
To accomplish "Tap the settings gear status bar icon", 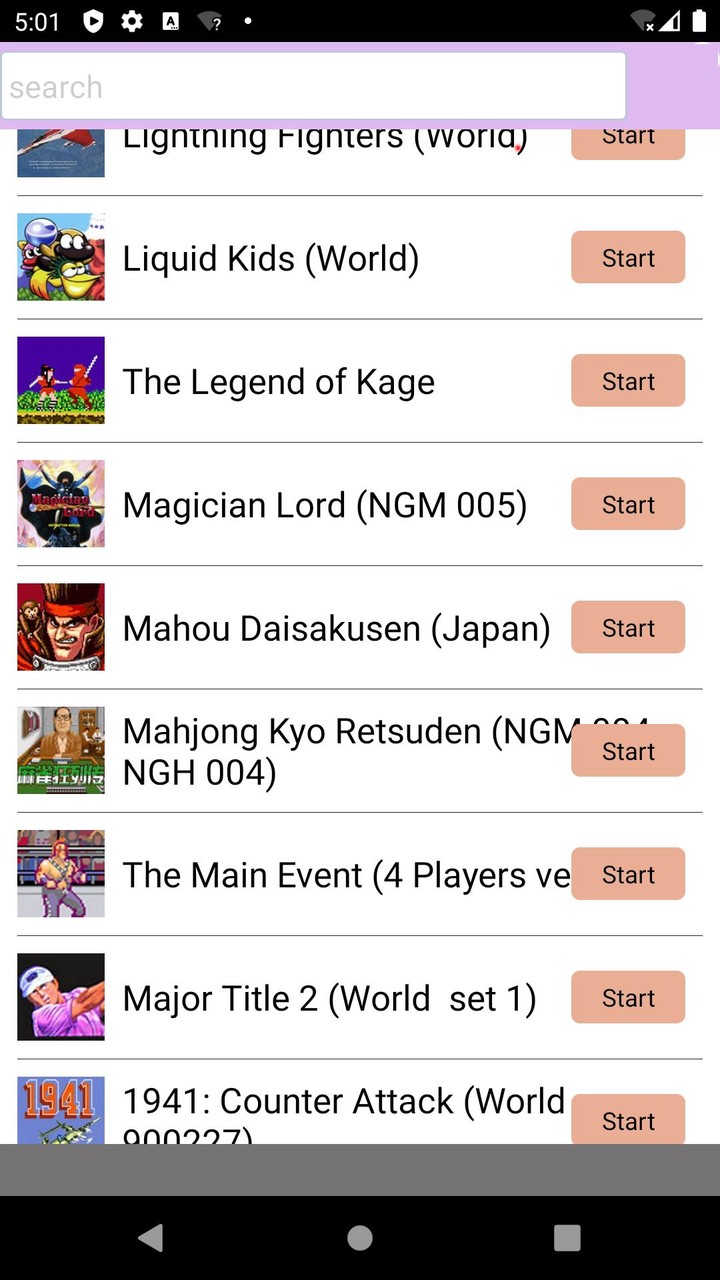I will click(x=131, y=20).
